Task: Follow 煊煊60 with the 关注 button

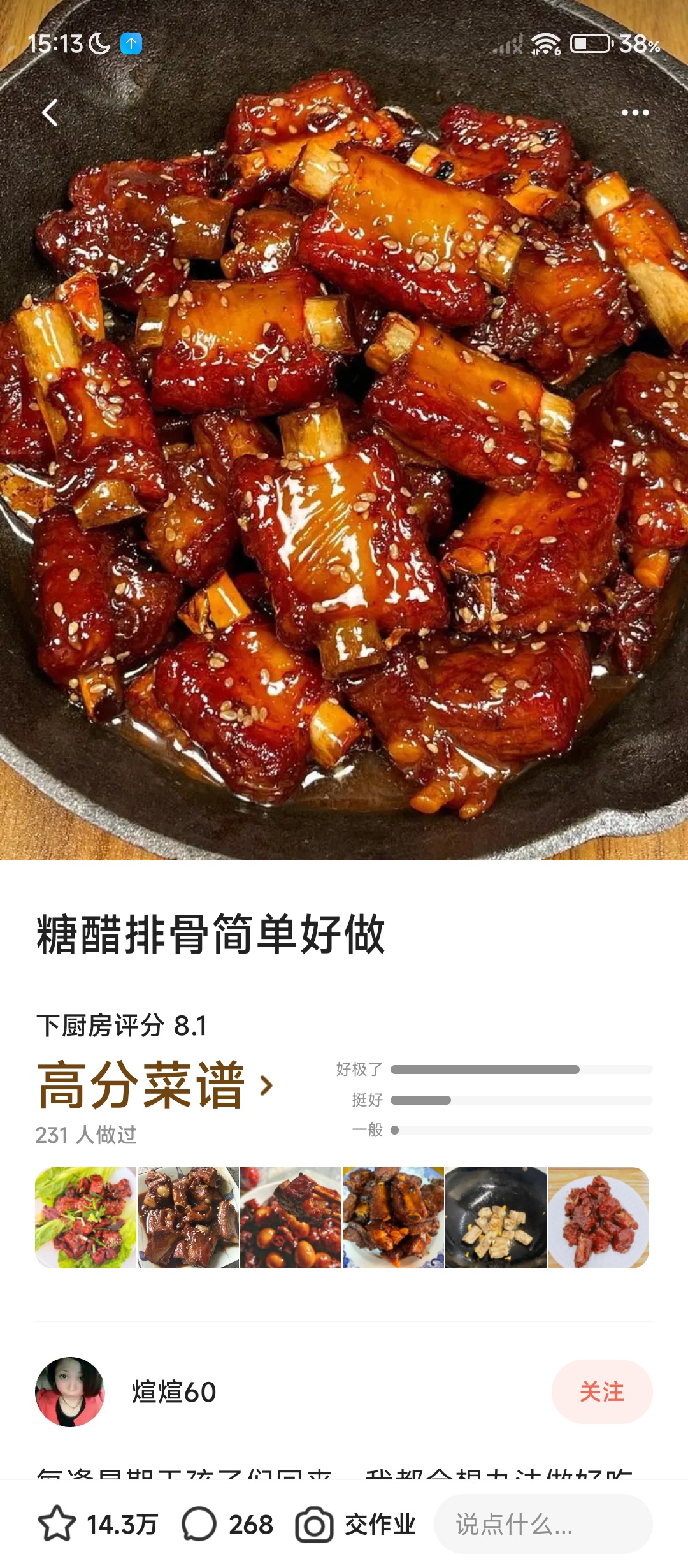Action: [601, 1391]
